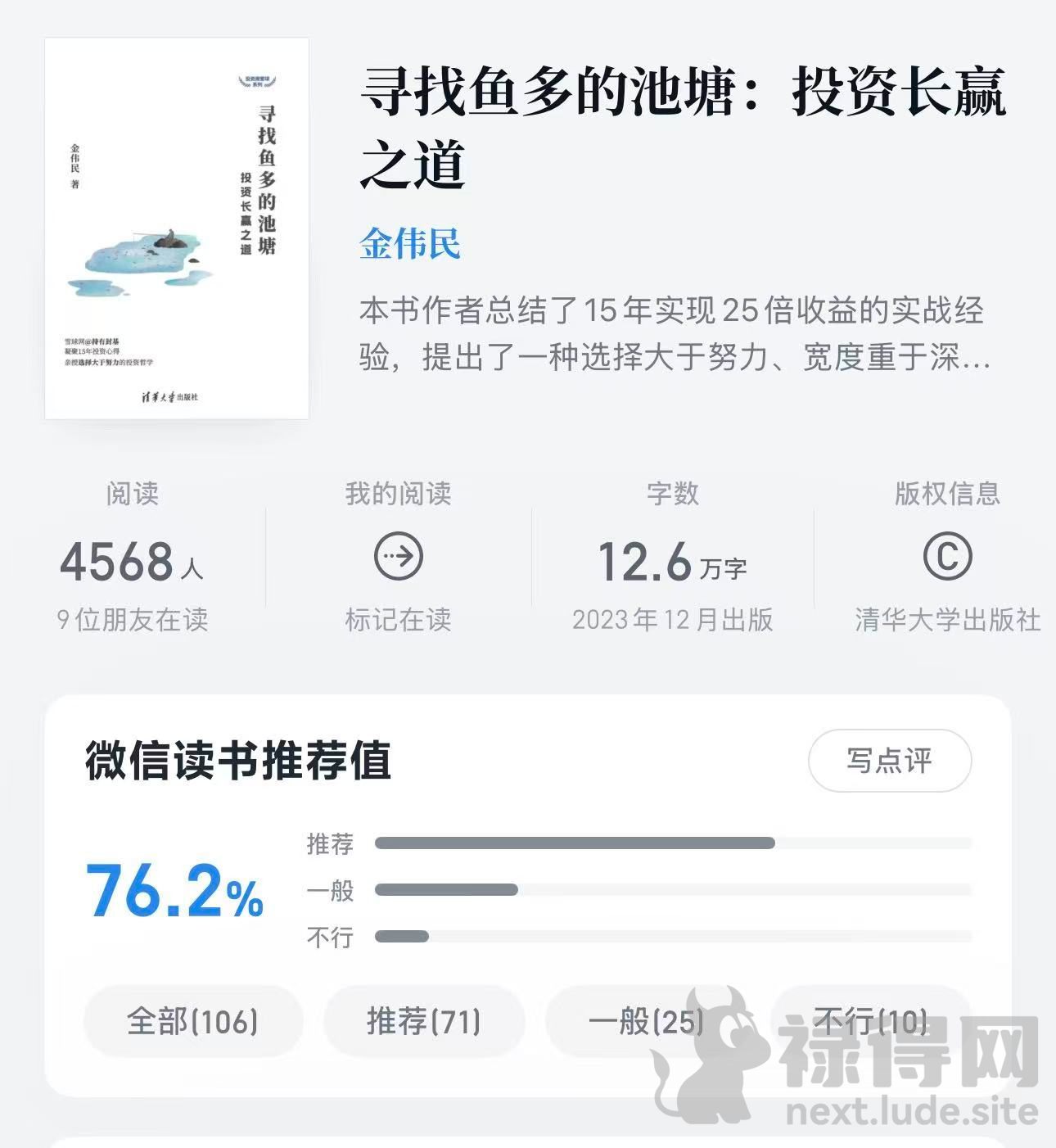
Task: Open author 金伟民's page
Action: pyautogui.click(x=410, y=243)
